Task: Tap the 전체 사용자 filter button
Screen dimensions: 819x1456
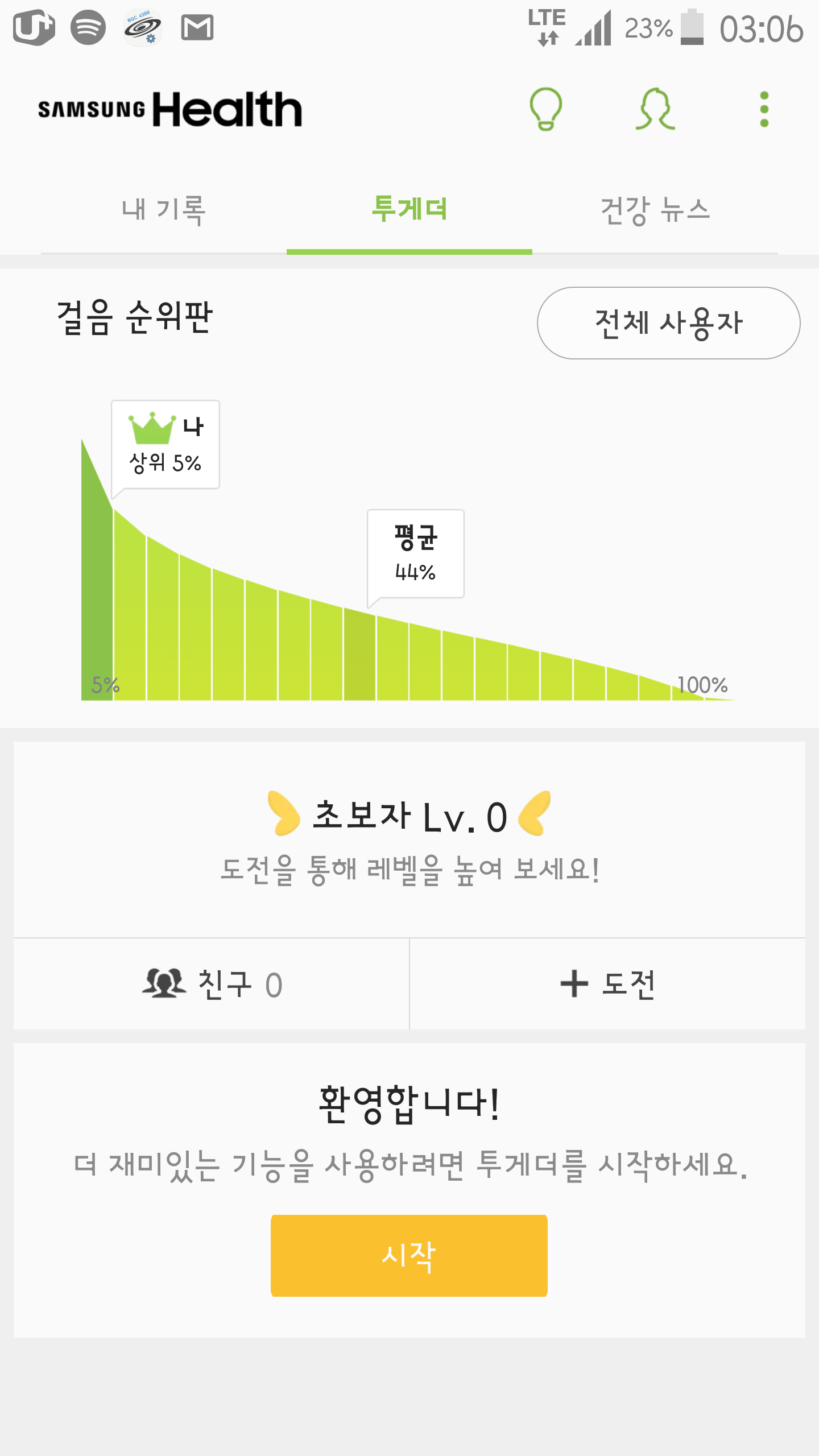Action: click(x=668, y=323)
